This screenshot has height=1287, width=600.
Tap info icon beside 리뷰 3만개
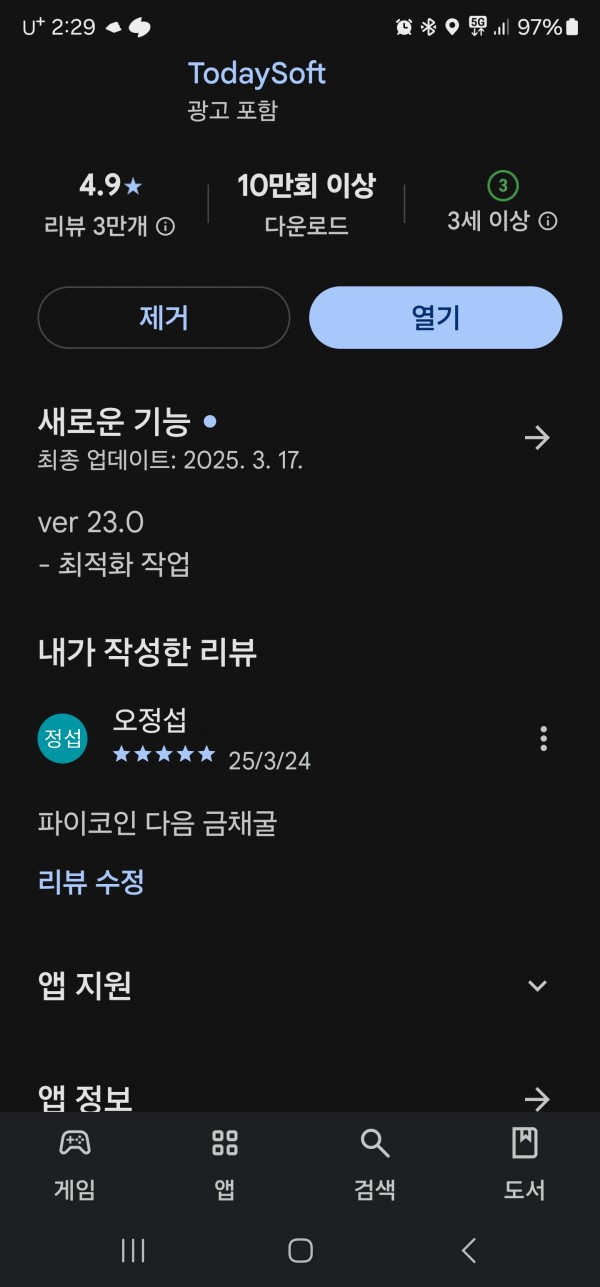pos(166,227)
